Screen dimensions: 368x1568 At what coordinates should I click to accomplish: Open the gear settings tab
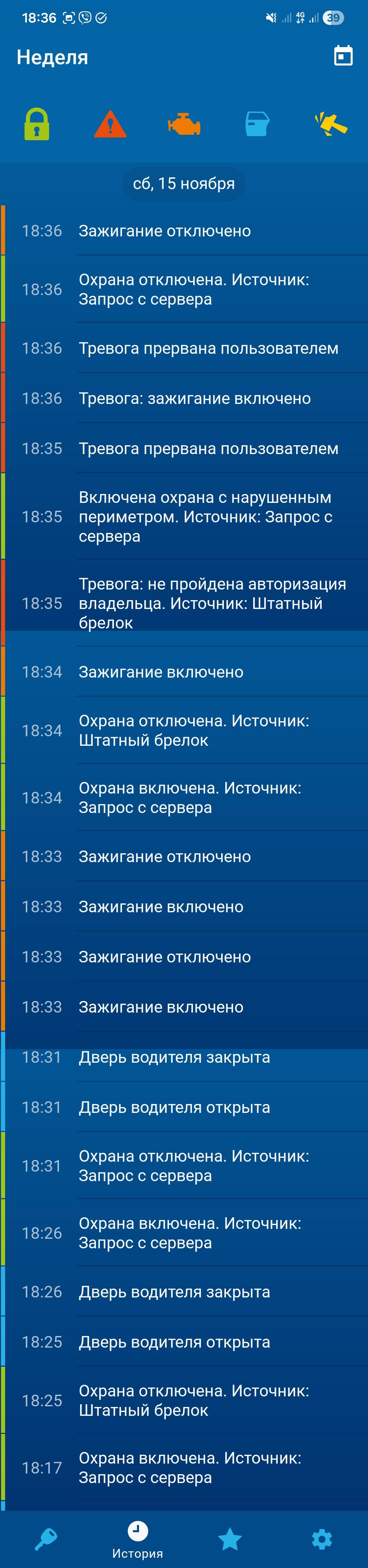coord(322,1539)
